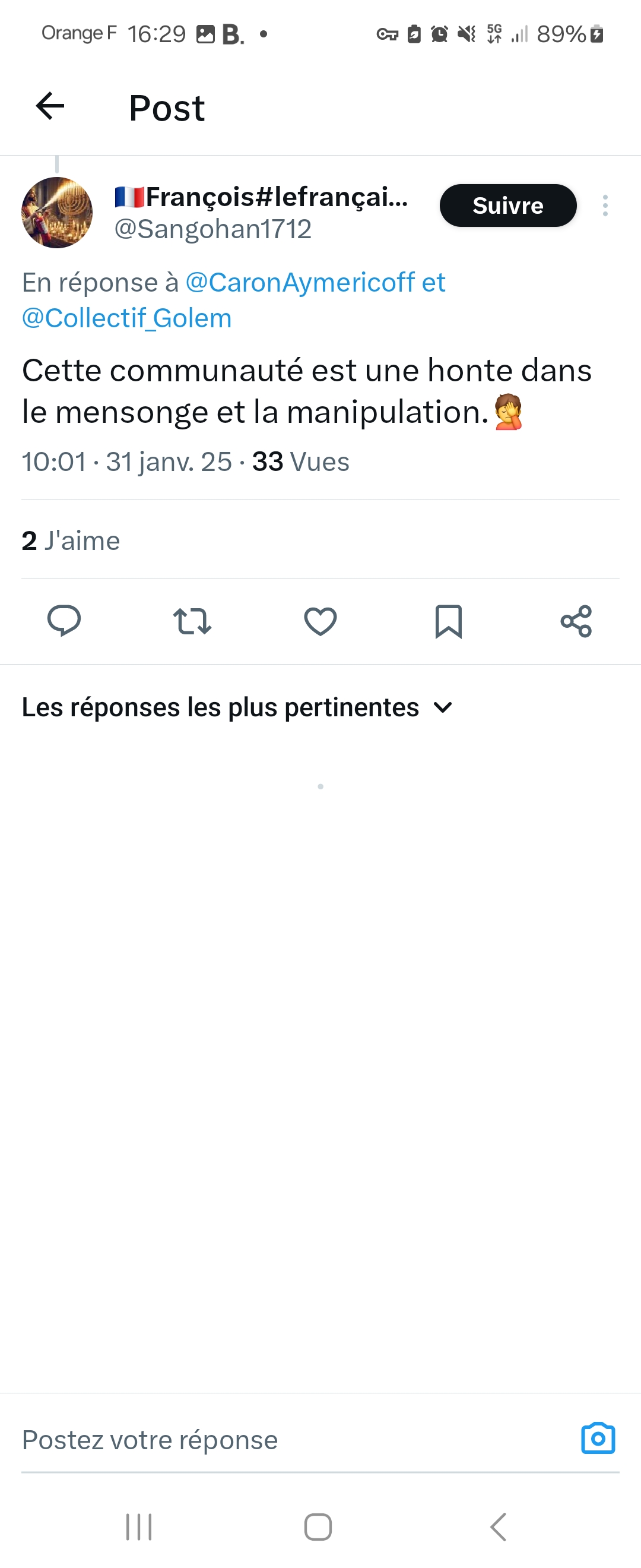Viewport: 641px width, 1568px height.
Task: Bookmark the post
Action: [448, 621]
